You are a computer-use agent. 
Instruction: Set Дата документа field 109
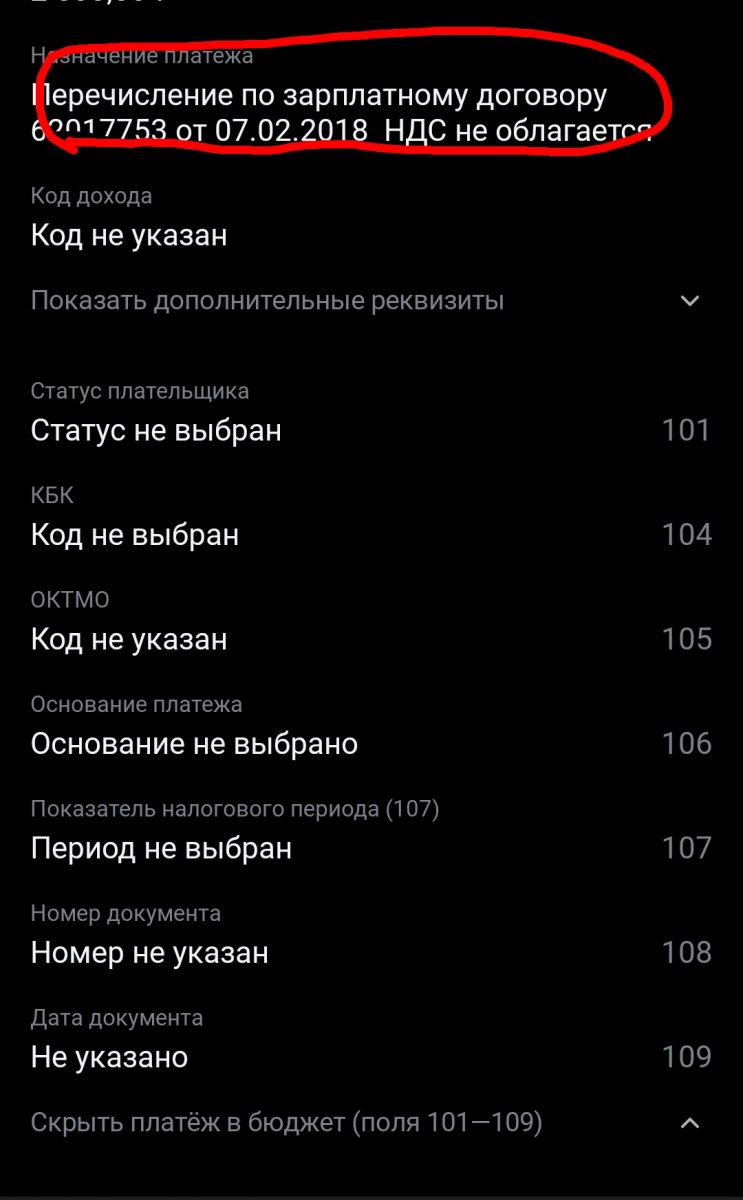pos(371,1040)
